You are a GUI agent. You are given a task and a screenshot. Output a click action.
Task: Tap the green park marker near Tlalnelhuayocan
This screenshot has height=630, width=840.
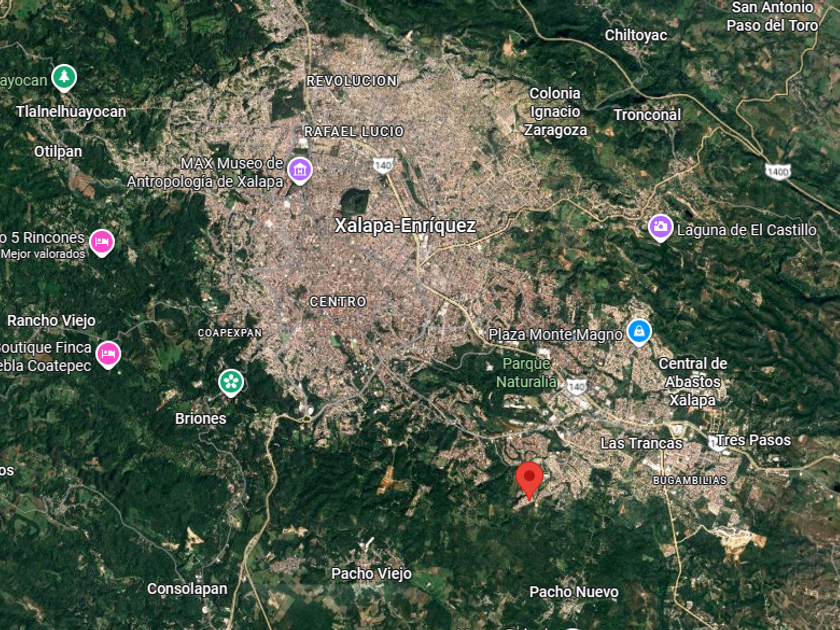[x=64, y=78]
